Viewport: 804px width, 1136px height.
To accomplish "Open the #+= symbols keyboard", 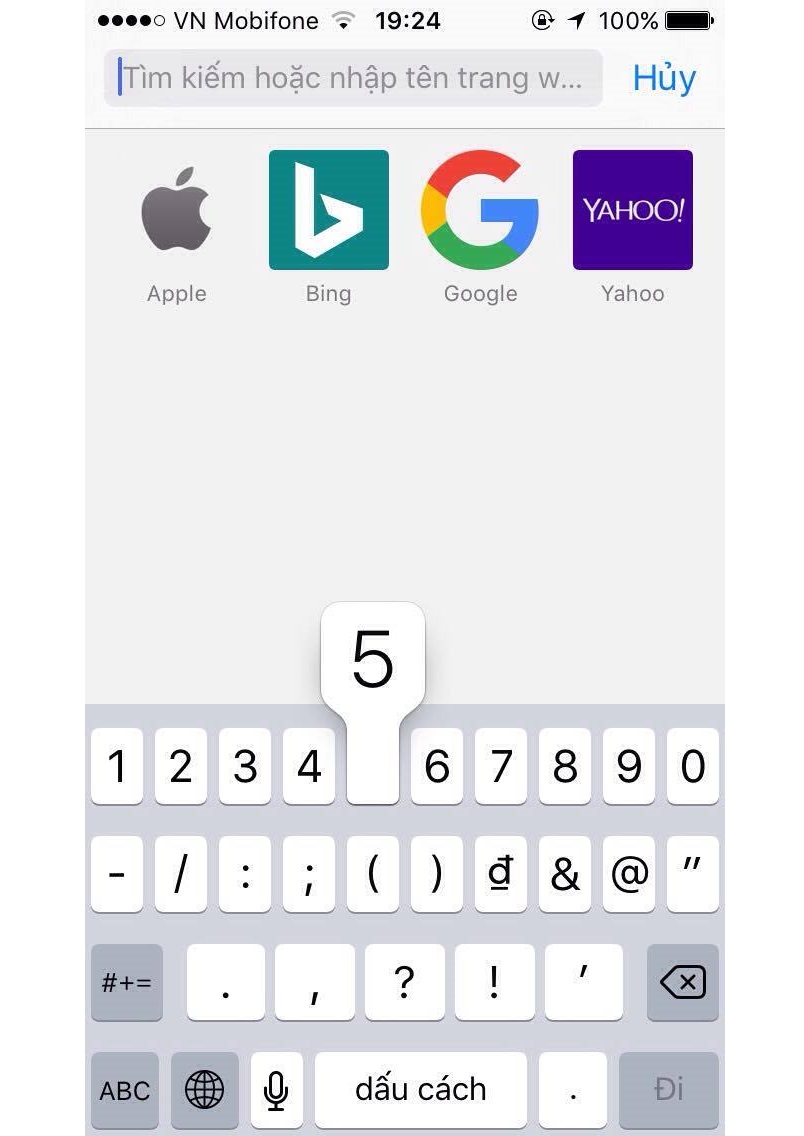I will click(127, 982).
